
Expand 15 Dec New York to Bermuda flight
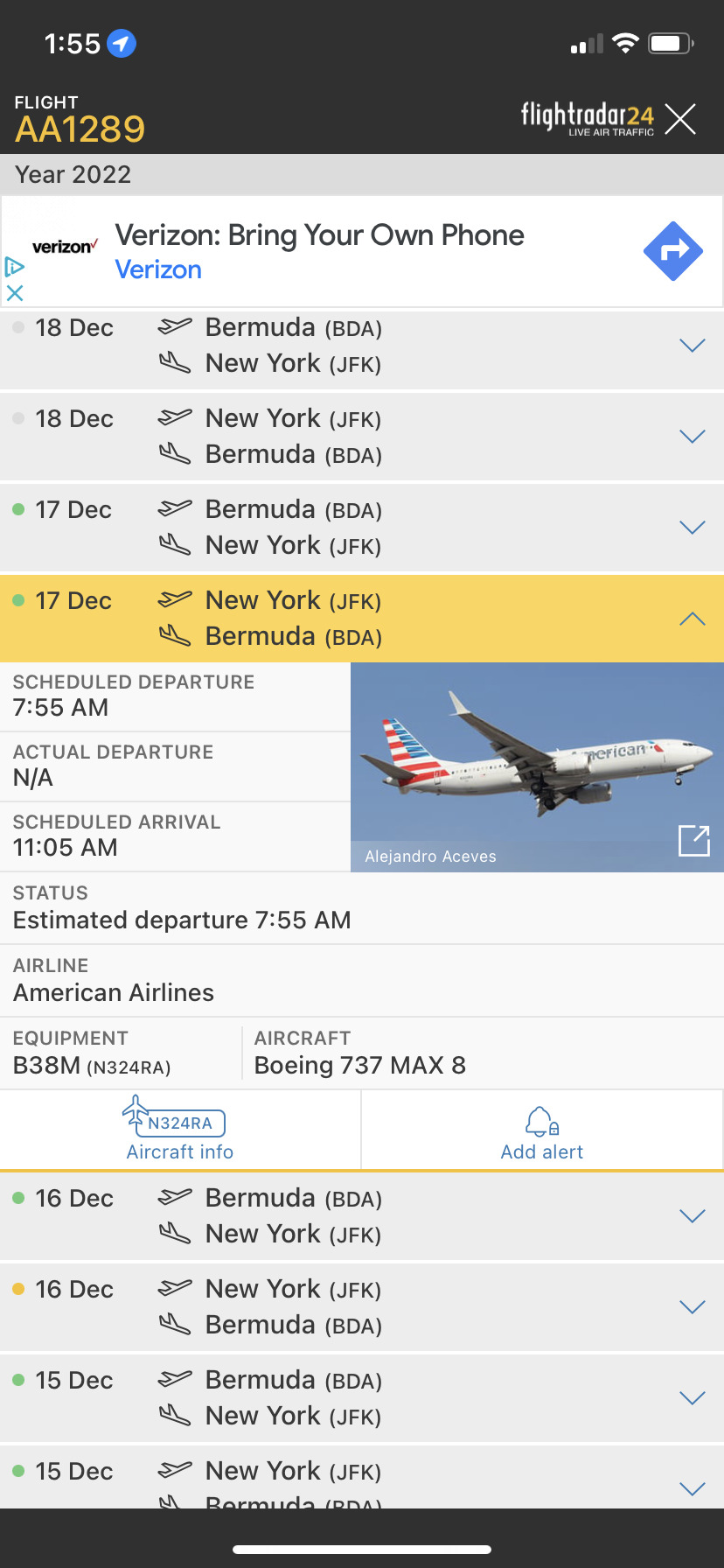coord(692,1488)
